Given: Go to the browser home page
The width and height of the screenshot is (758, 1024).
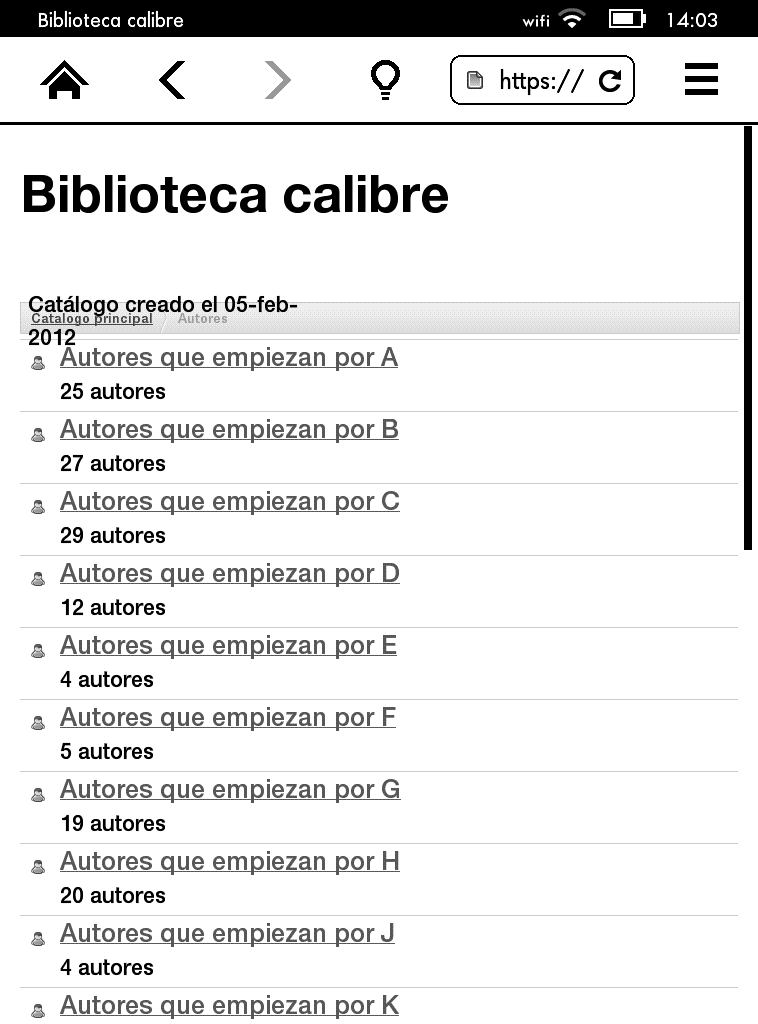Looking at the screenshot, I should (65, 80).
